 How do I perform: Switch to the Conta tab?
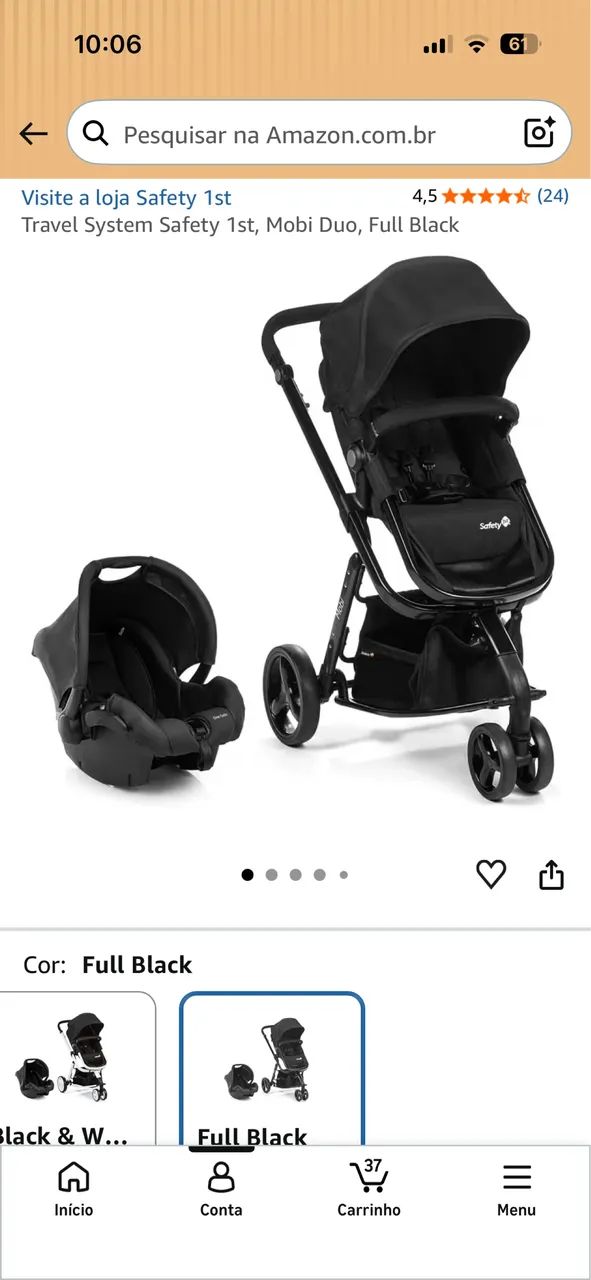pos(221,1189)
